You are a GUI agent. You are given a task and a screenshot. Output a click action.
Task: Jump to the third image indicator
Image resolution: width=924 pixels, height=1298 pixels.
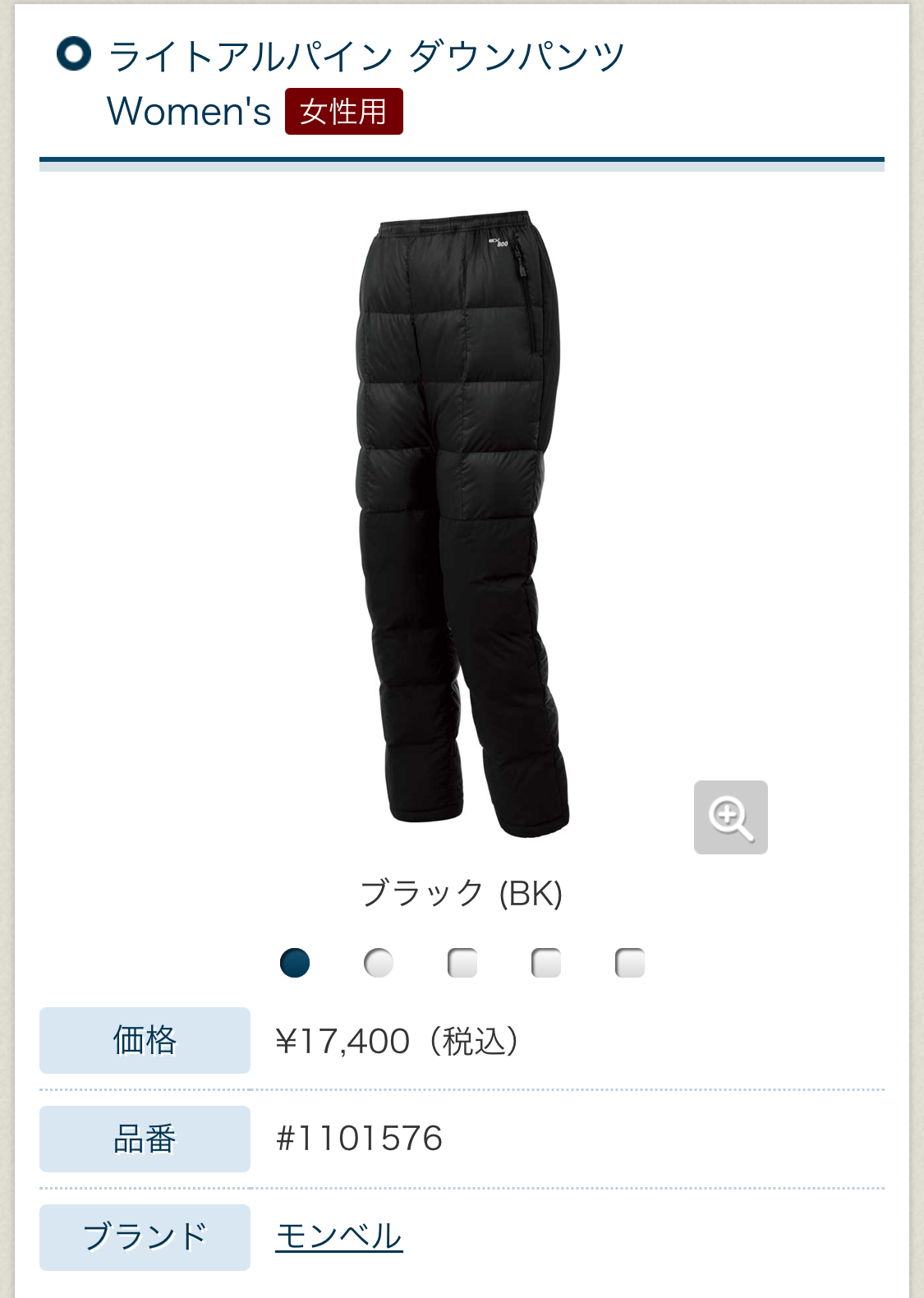pyautogui.click(x=462, y=962)
